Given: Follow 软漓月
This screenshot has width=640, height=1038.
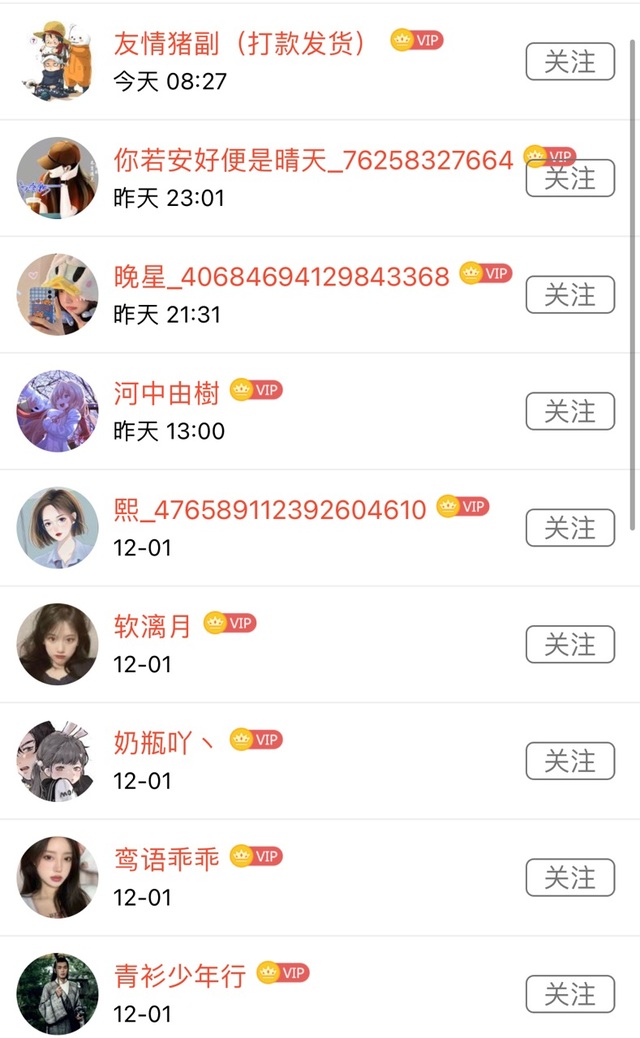Looking at the screenshot, I should pos(570,644).
